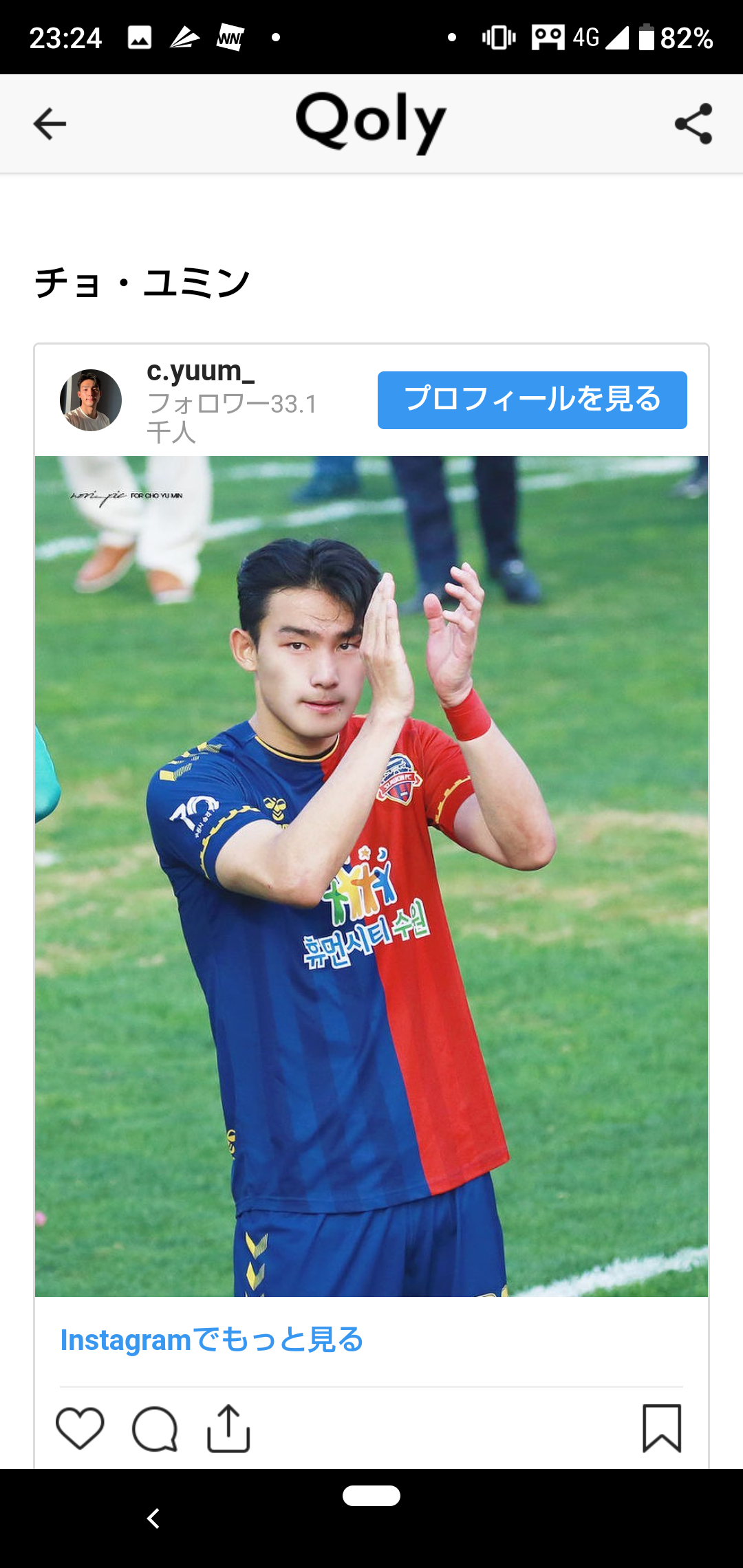Open the embedded Instagram photo post

pos(371,876)
